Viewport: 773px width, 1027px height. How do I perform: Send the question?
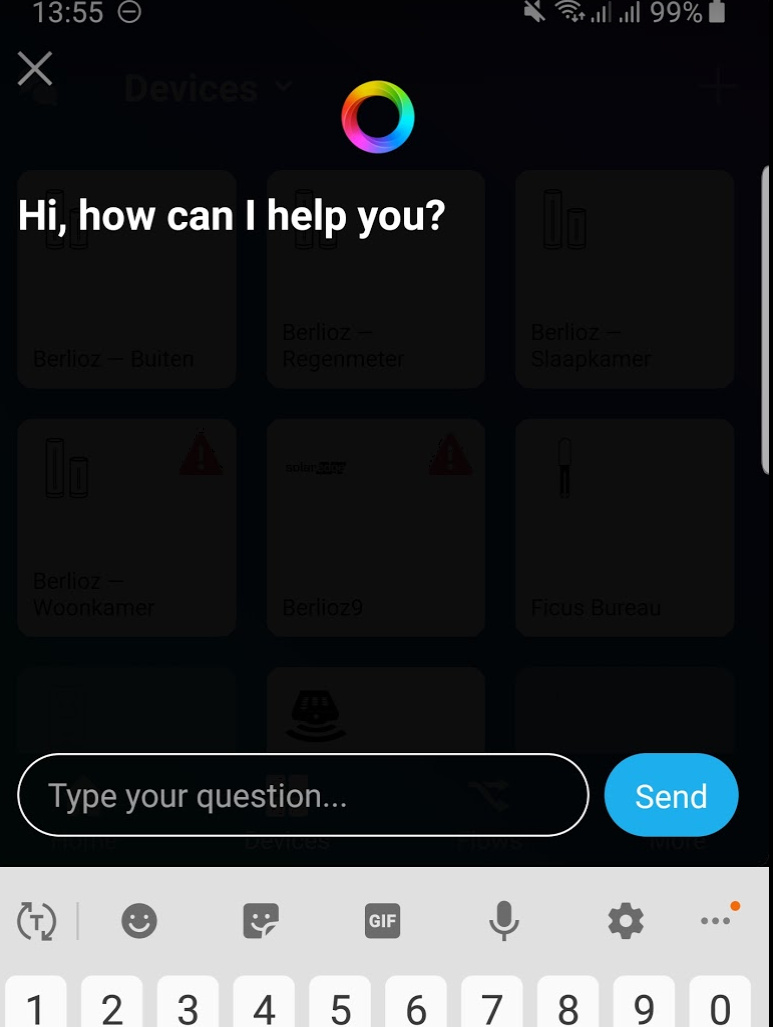(x=671, y=795)
